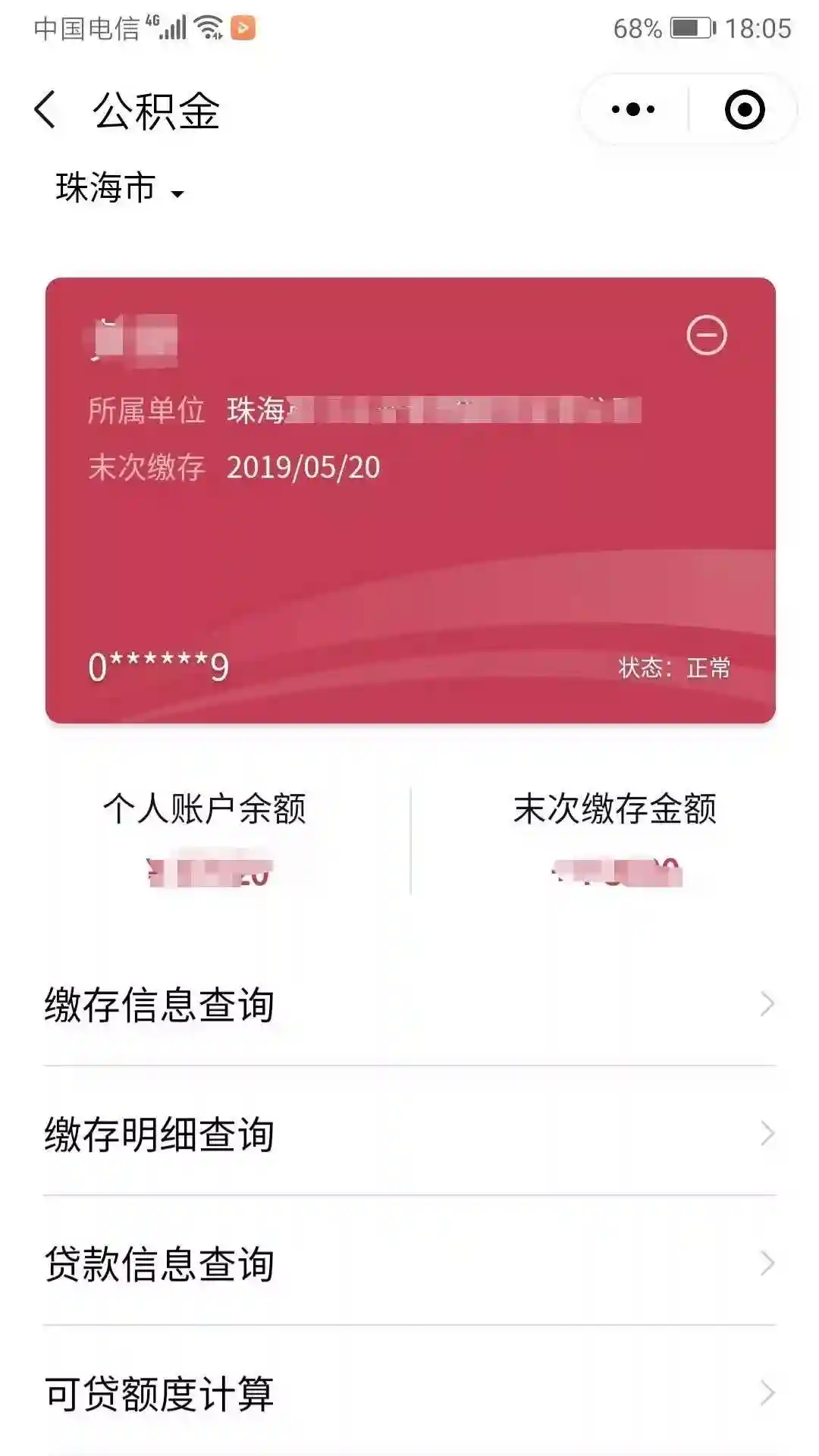
Task: Open 缴存明细查询
Action: (409, 1134)
